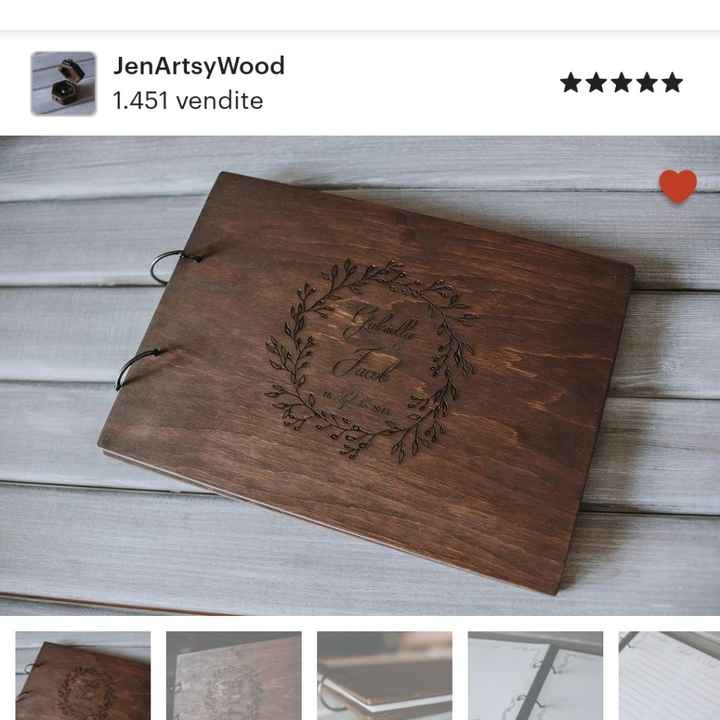
Task: Select the fourth photo thumbnail
Action: pos(535,676)
